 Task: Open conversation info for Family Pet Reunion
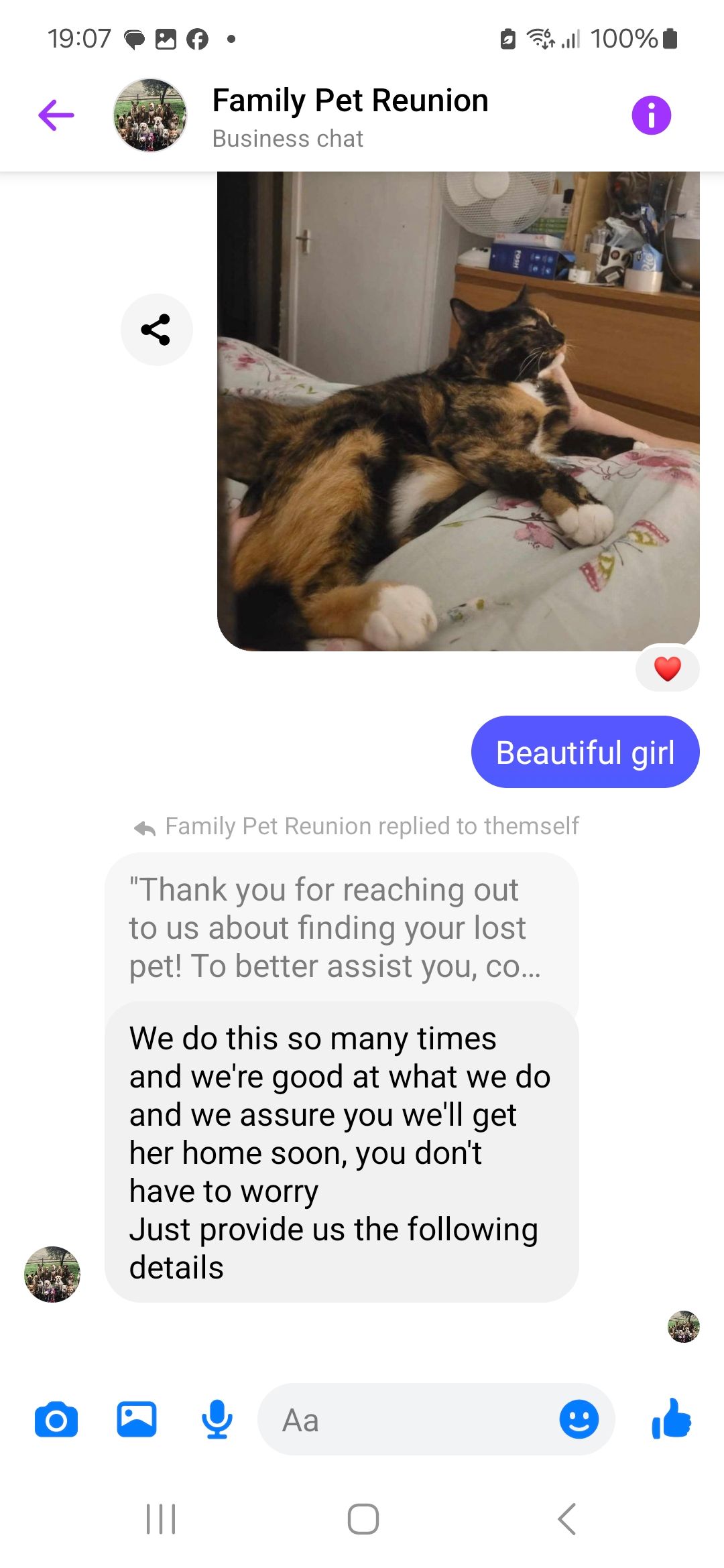click(651, 115)
